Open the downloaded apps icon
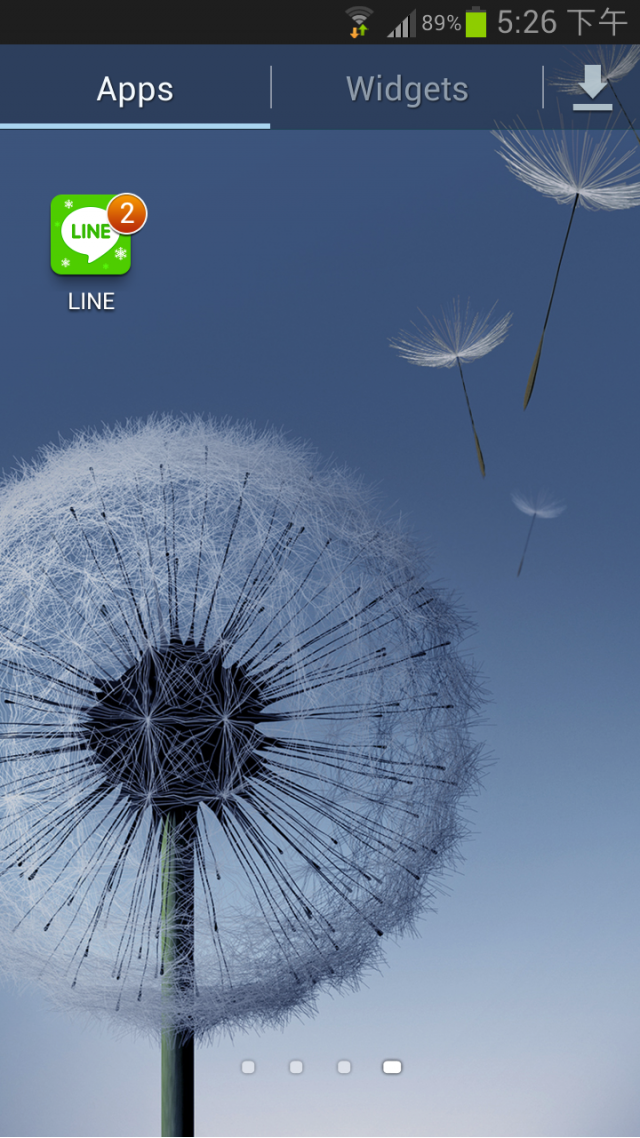 point(592,88)
